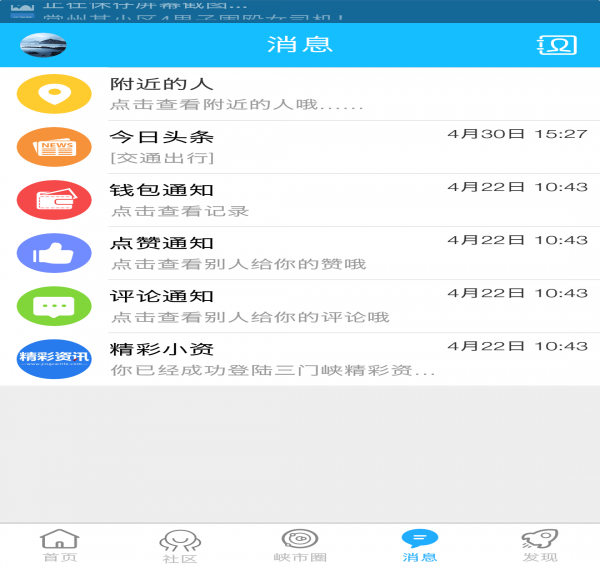Go to the 峡市圈 tab
Viewport: 600px width, 566px height.
(300, 545)
